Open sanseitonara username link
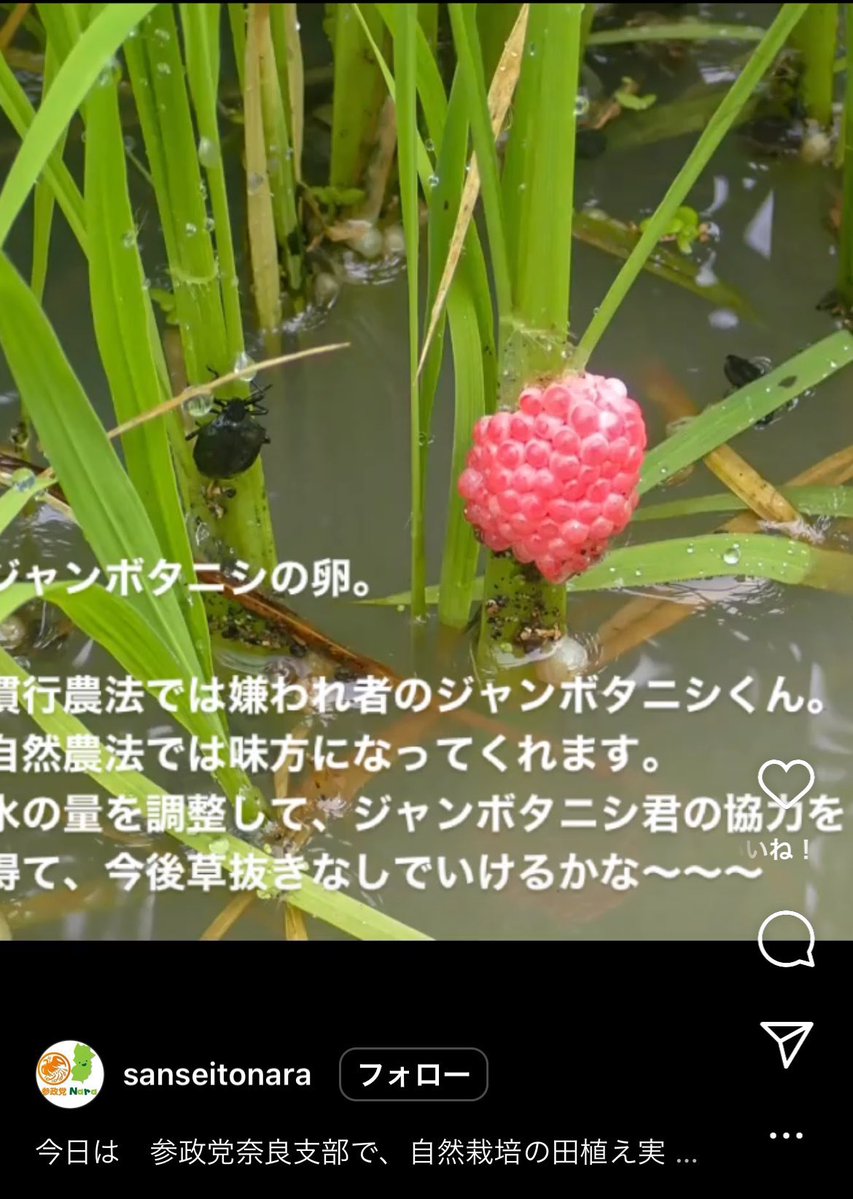The height and width of the screenshot is (1199, 853). 217,1075
